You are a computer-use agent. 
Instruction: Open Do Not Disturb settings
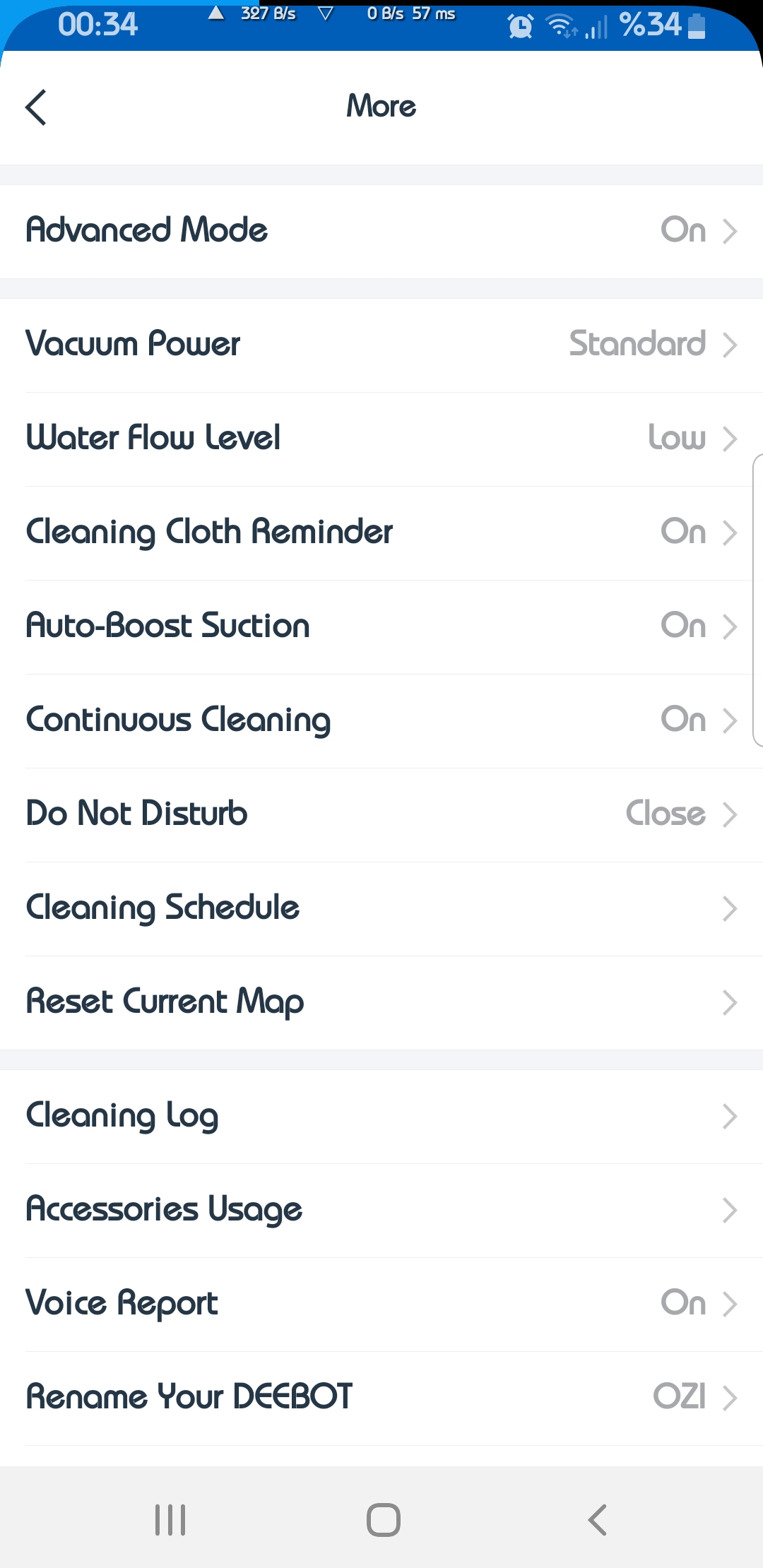point(381,814)
